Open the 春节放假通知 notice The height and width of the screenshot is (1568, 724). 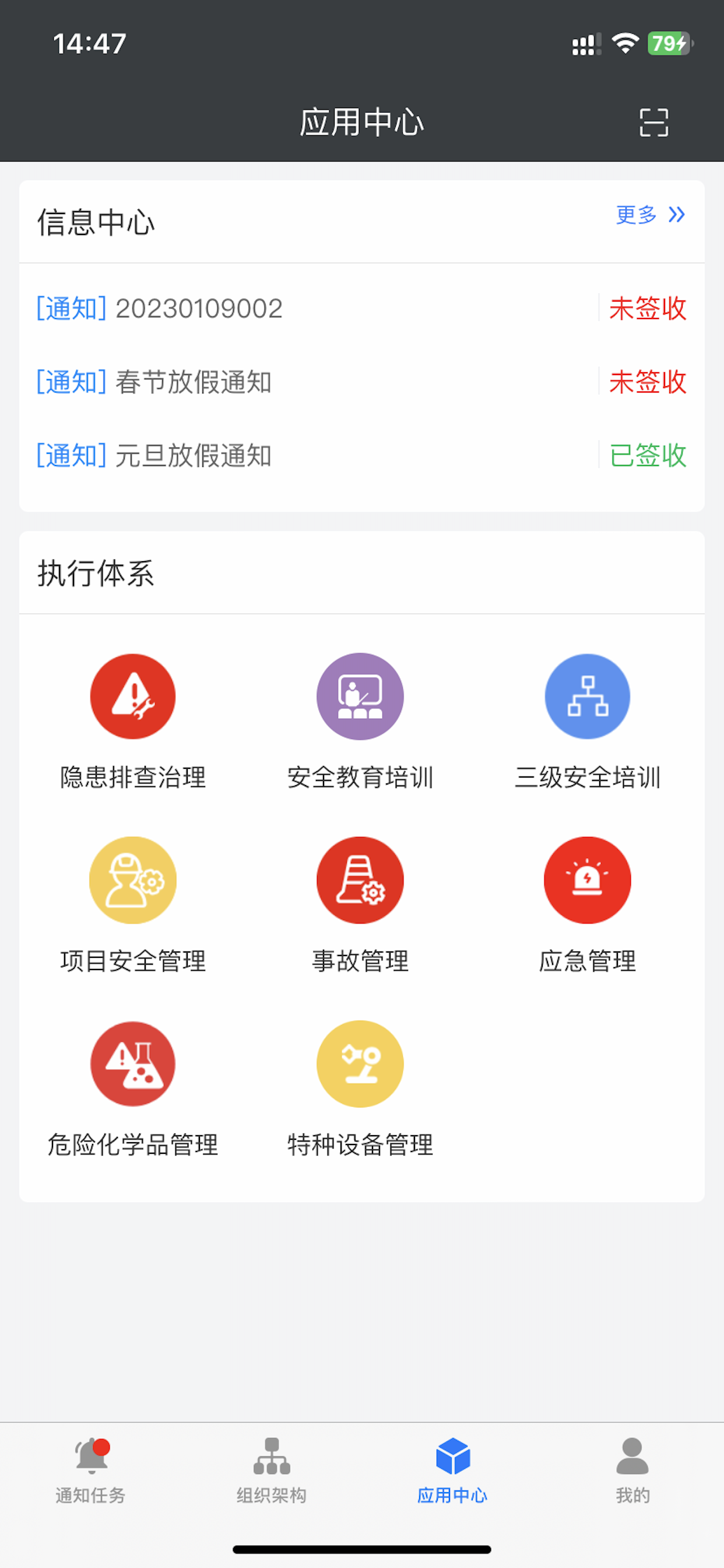[x=361, y=381]
